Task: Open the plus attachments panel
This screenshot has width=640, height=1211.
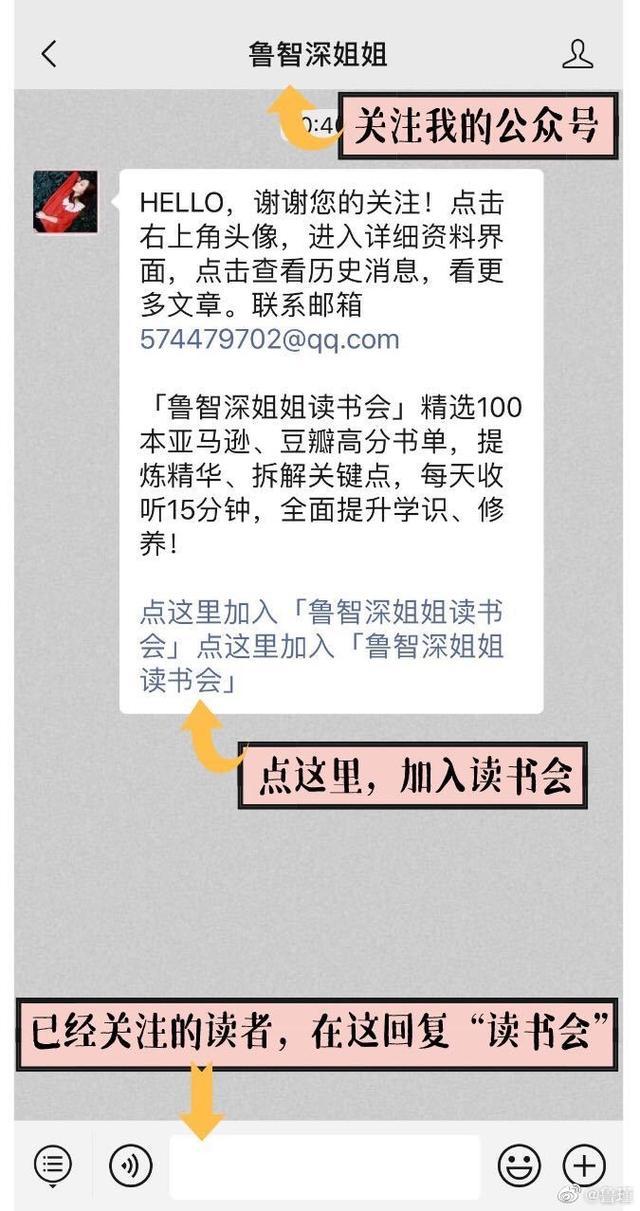Action: [584, 1165]
